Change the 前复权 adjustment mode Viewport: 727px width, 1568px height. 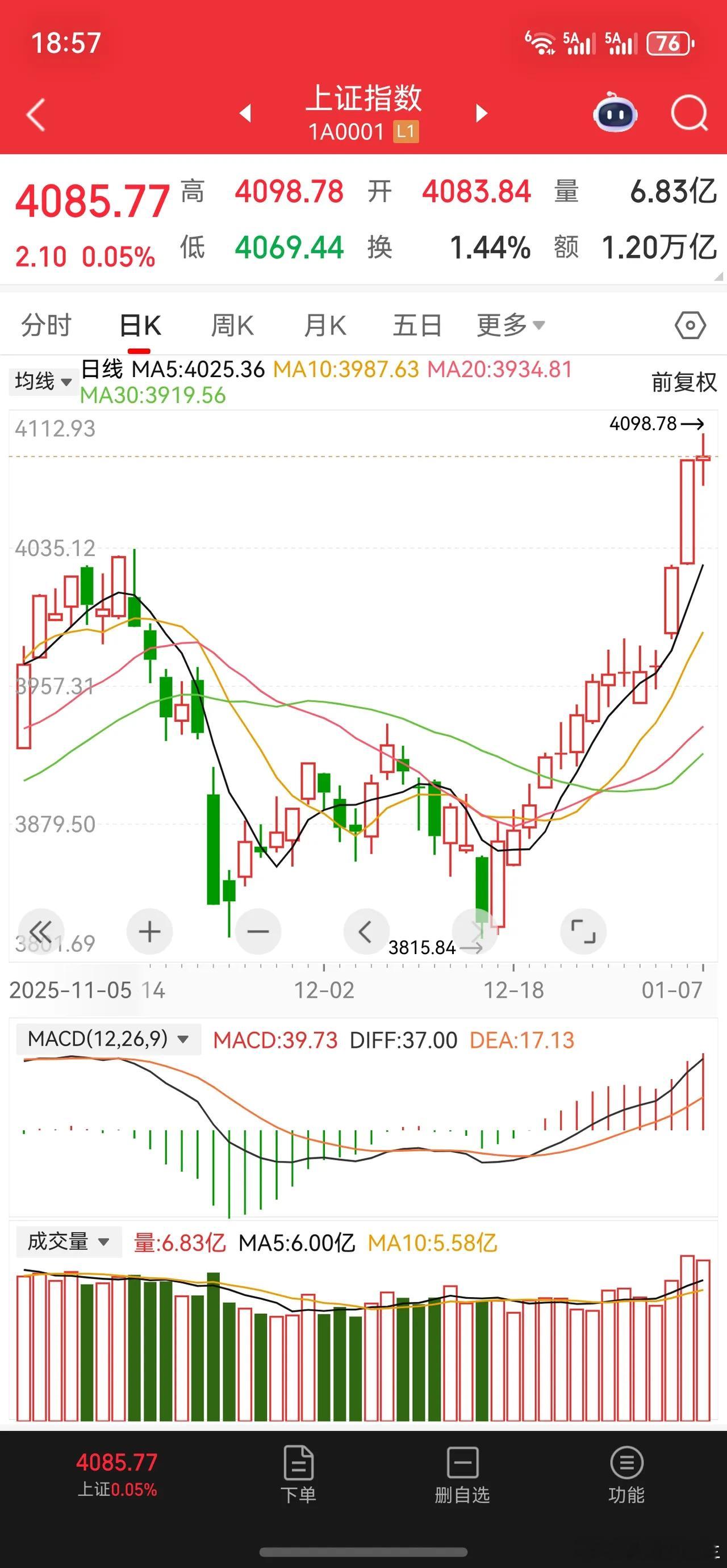(684, 382)
